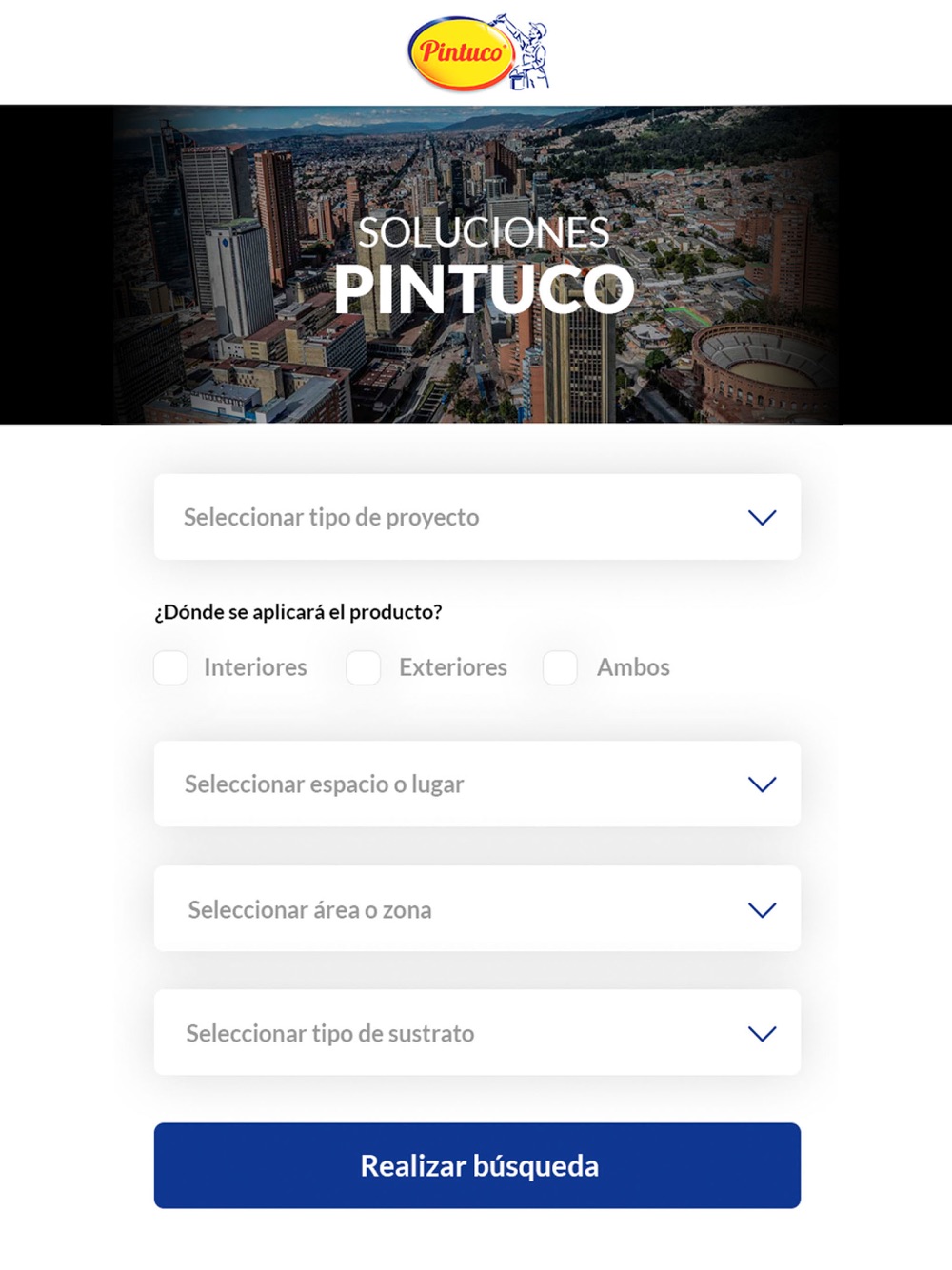Check the Interiores option
This screenshot has width=952, height=1270.
[x=171, y=667]
